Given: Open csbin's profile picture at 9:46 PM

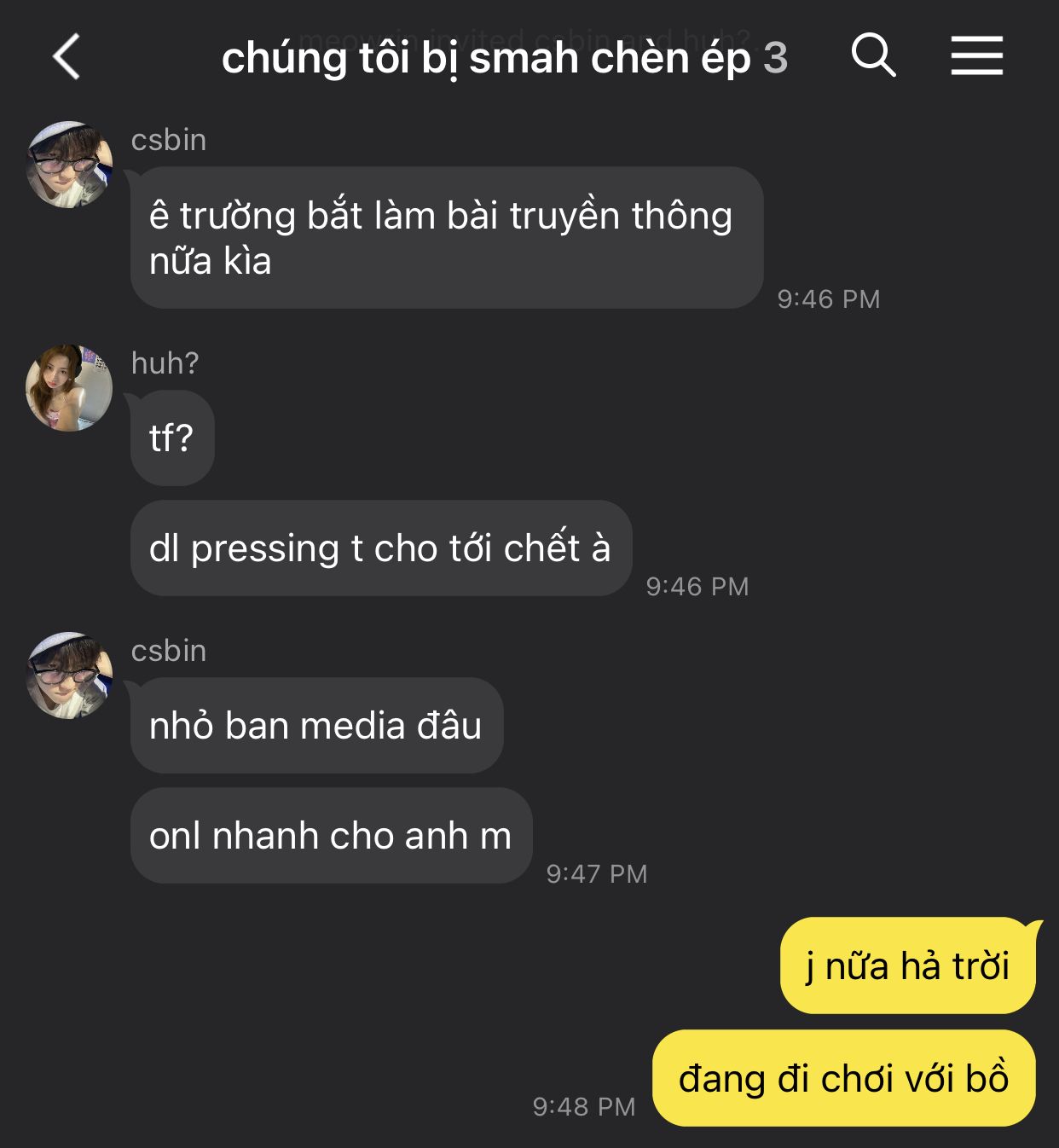Looking at the screenshot, I should click(x=69, y=165).
